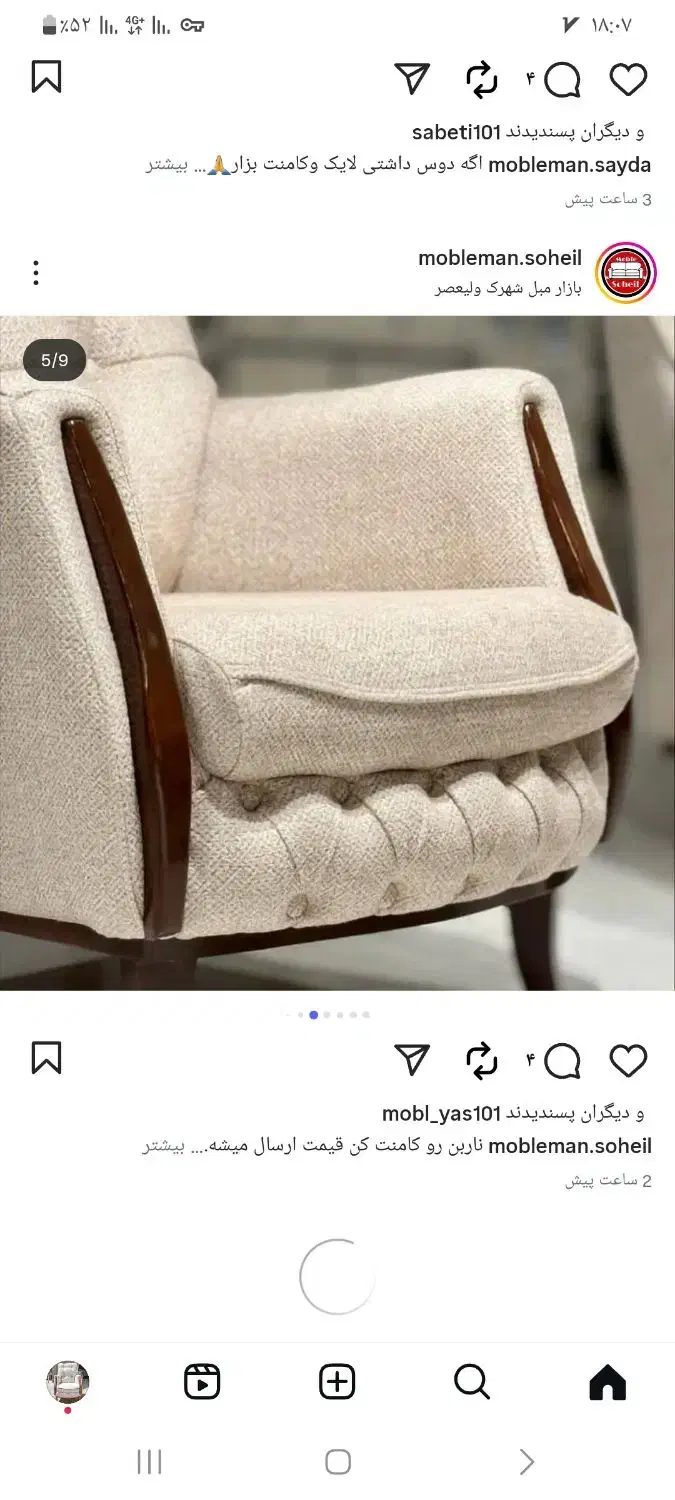The width and height of the screenshot is (675, 1500).
Task: Go to the Home tab
Action: tap(607, 1383)
